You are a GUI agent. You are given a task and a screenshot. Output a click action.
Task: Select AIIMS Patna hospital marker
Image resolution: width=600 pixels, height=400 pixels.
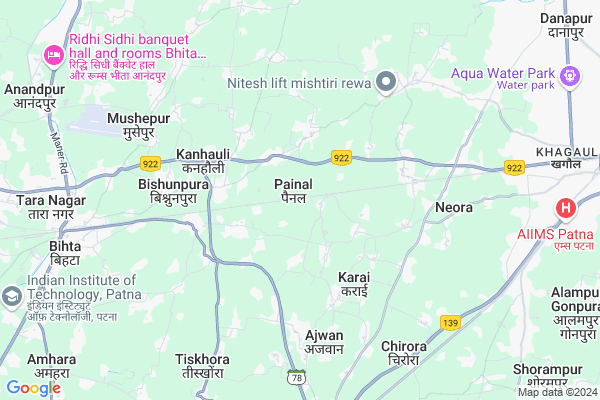[x=566, y=209]
